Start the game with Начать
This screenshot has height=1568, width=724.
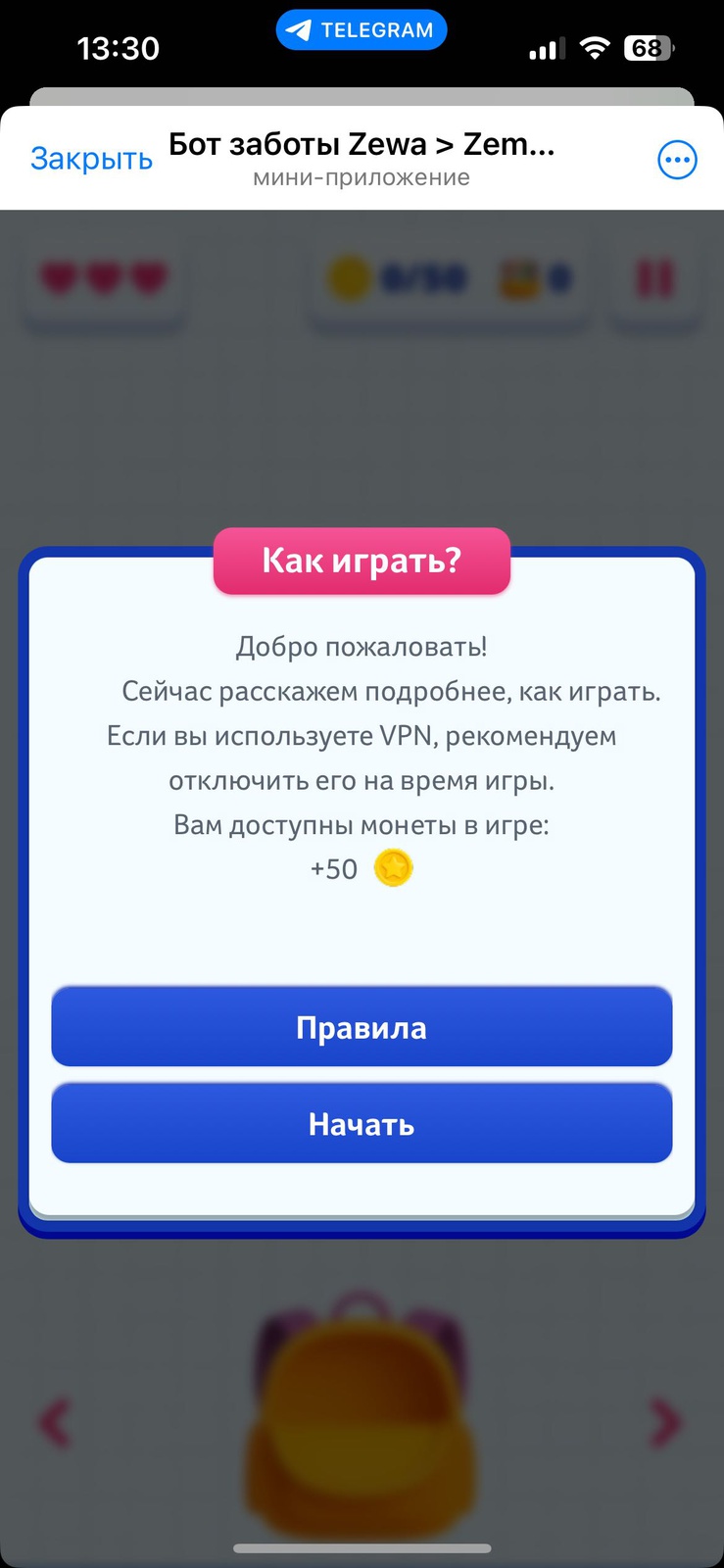click(x=362, y=1123)
